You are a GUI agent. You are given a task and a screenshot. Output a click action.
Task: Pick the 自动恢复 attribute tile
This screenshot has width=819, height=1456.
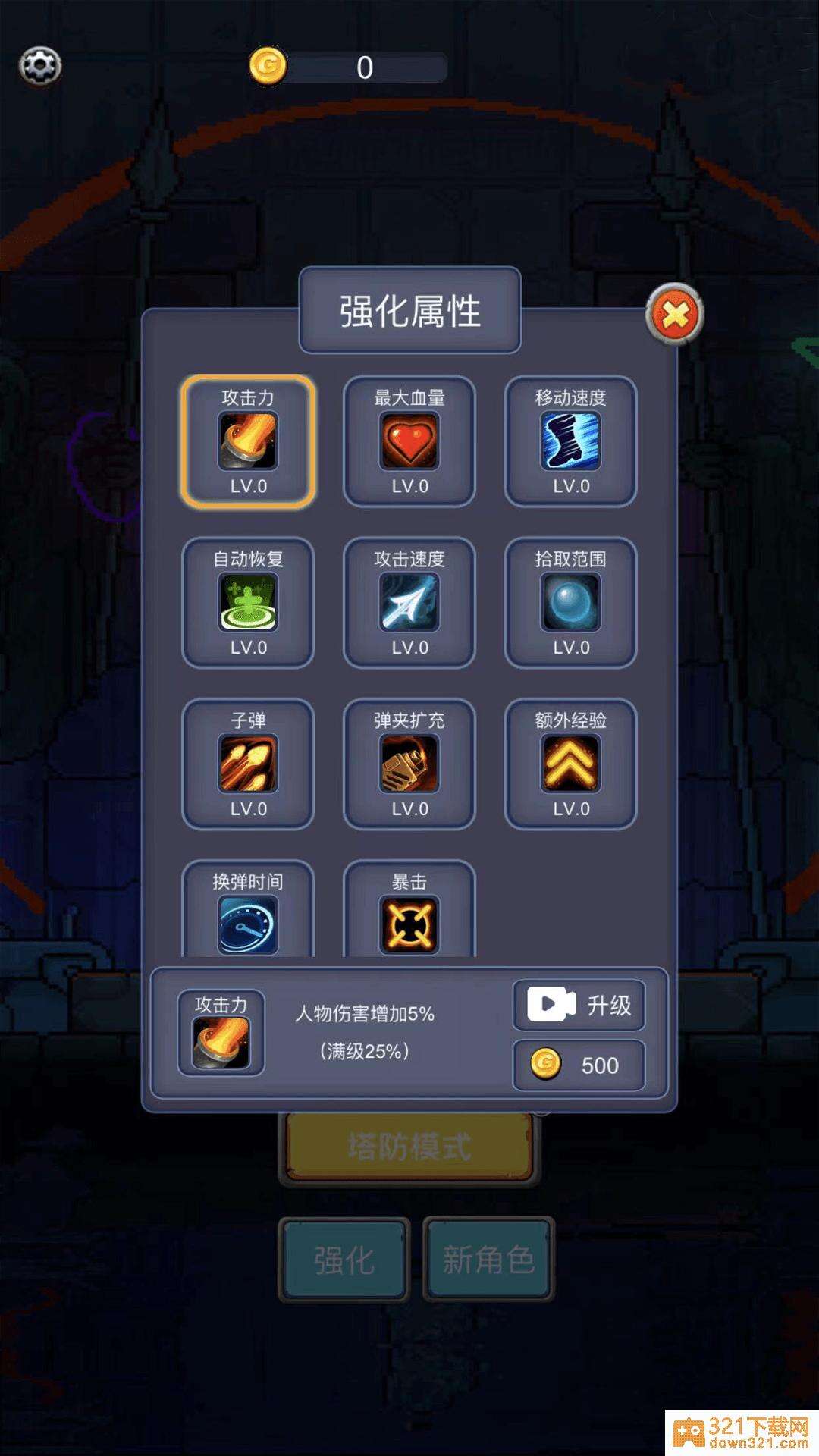[248, 603]
